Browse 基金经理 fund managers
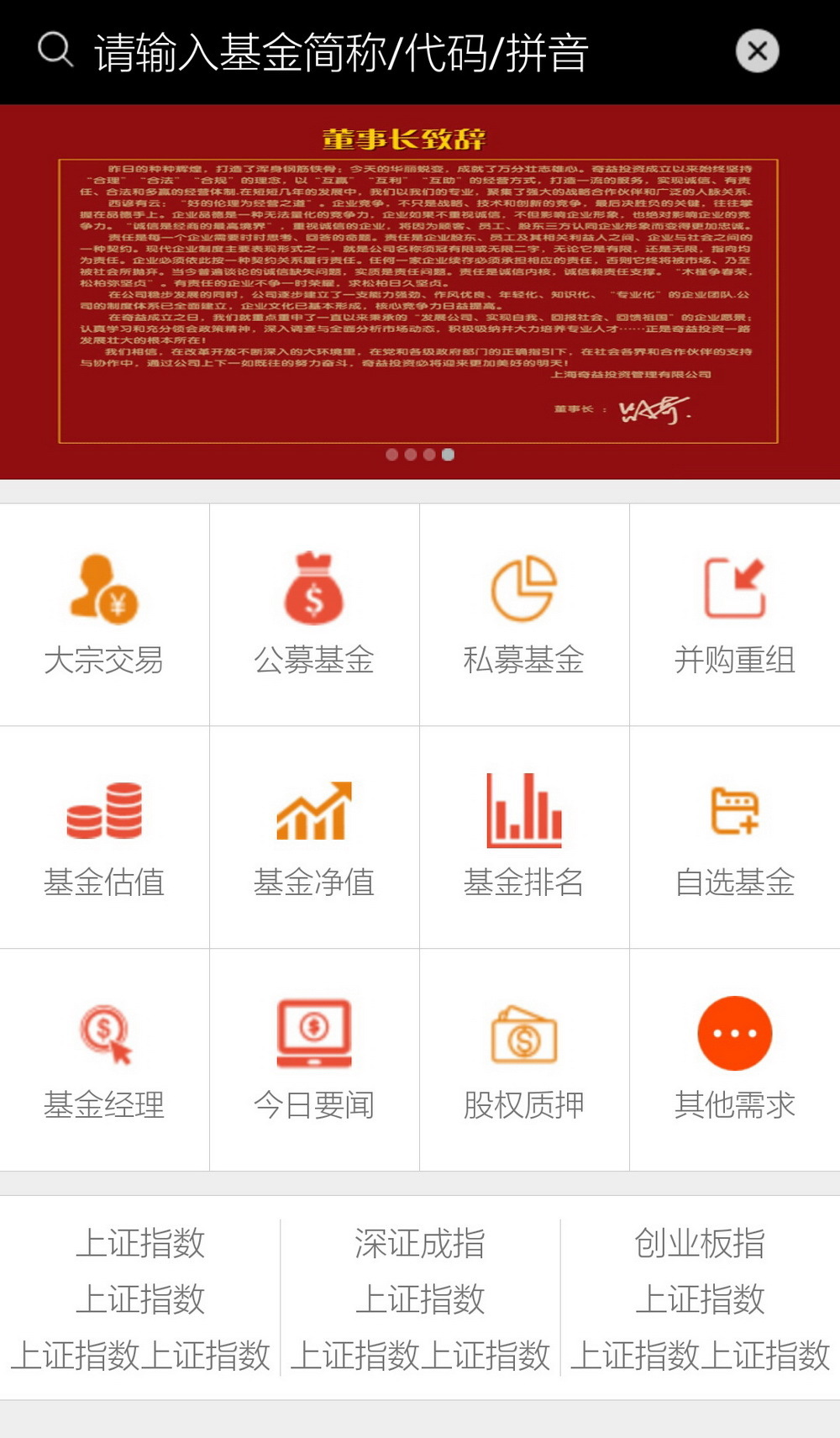The height and width of the screenshot is (1438, 840). tap(104, 1060)
